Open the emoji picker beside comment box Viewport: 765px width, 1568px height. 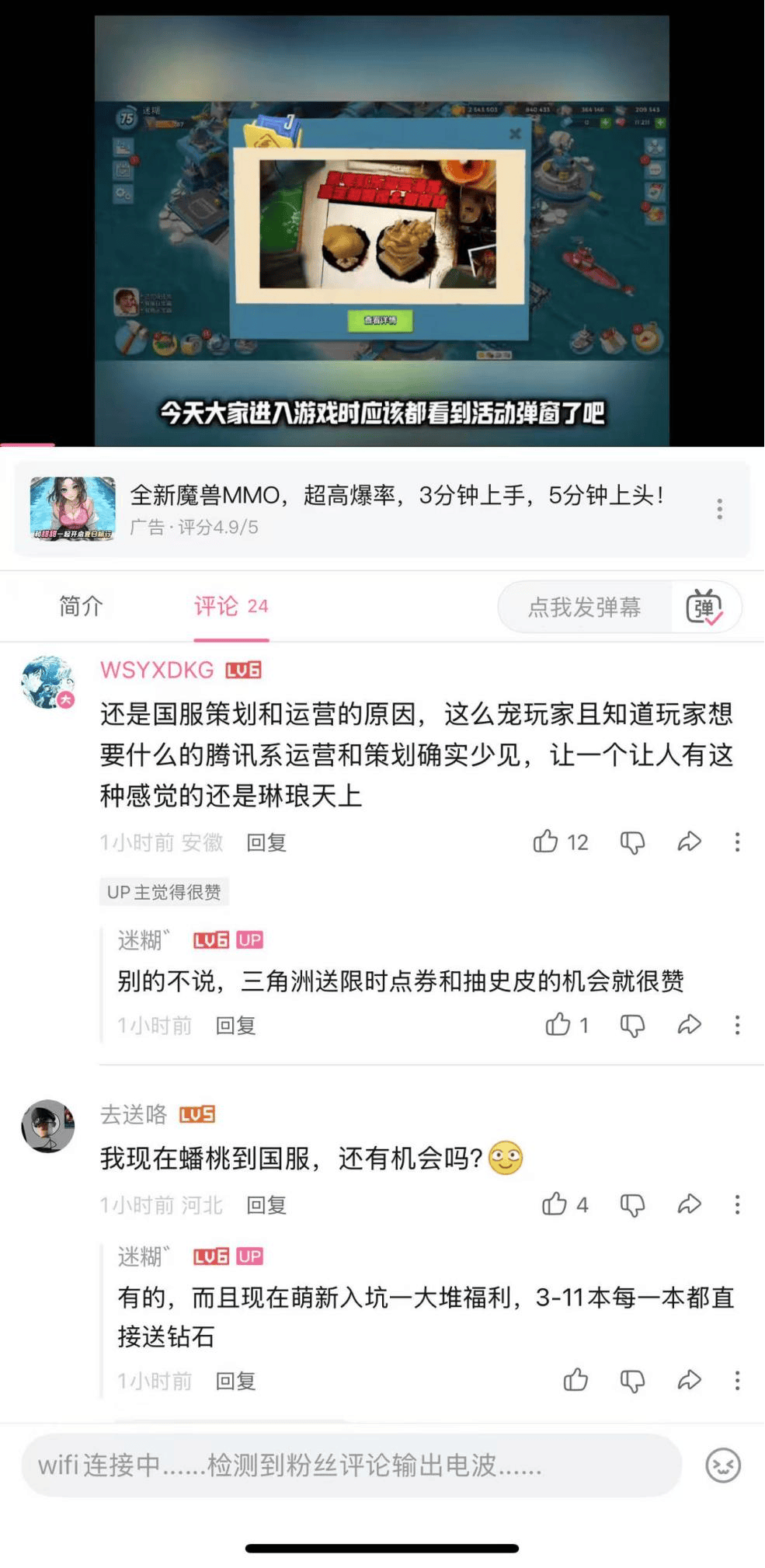[723, 1465]
